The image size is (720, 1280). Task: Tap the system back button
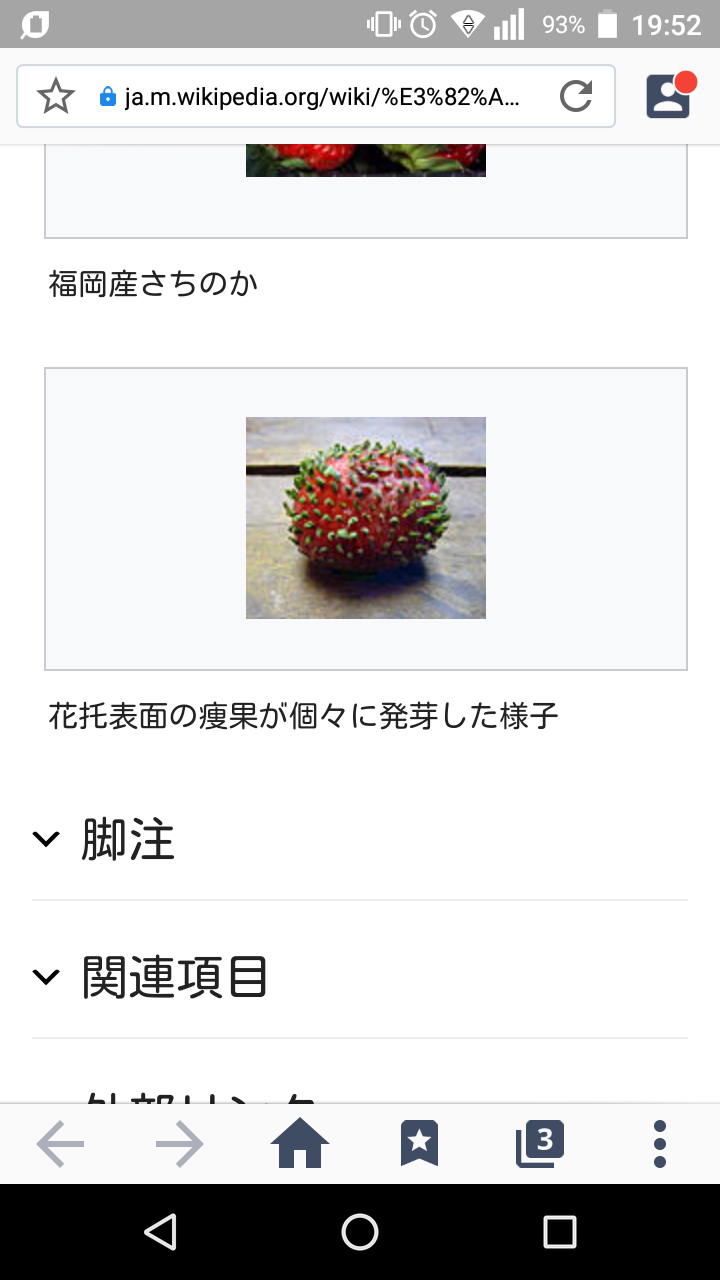[160, 1232]
